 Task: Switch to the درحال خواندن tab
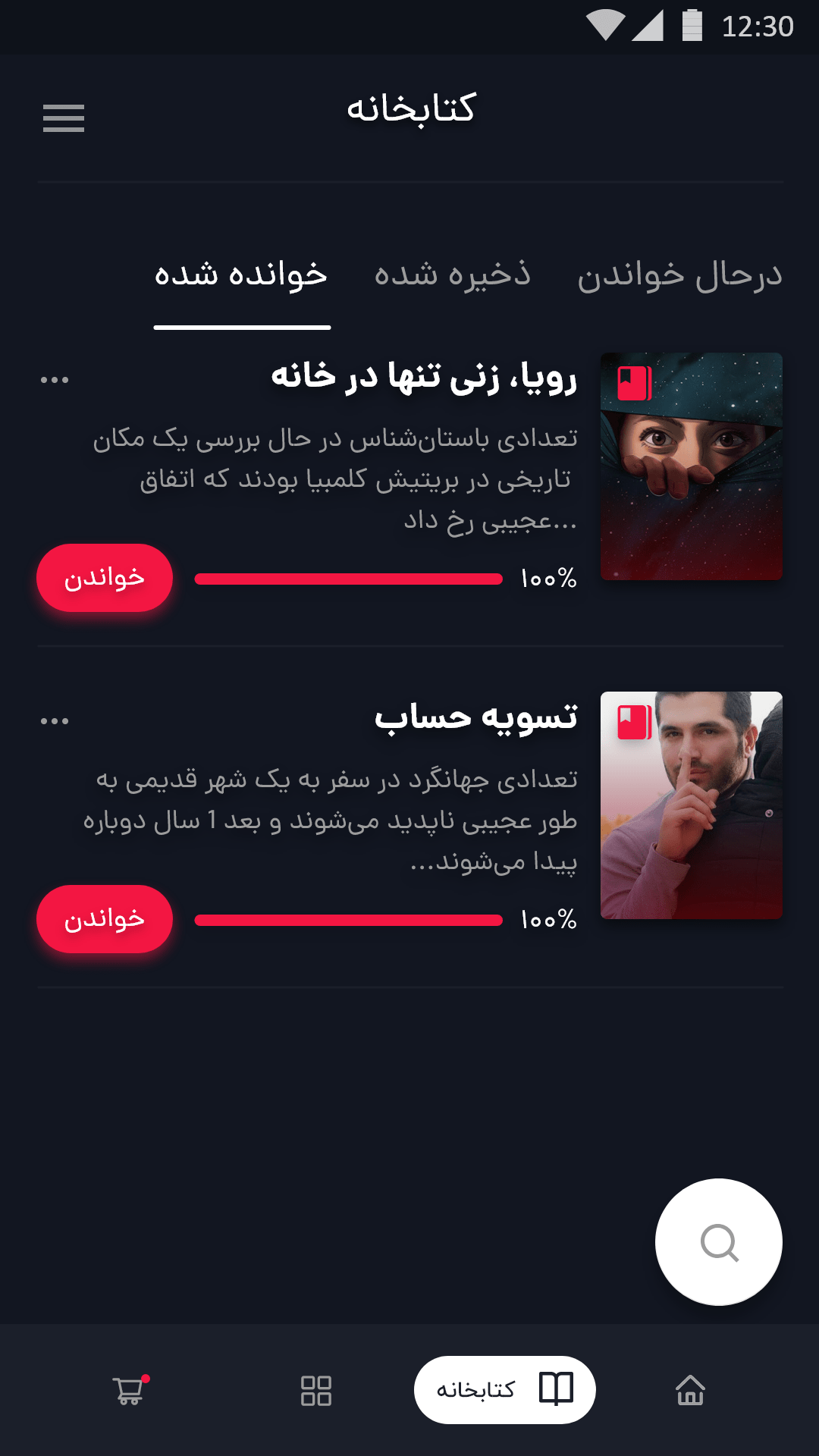679,275
